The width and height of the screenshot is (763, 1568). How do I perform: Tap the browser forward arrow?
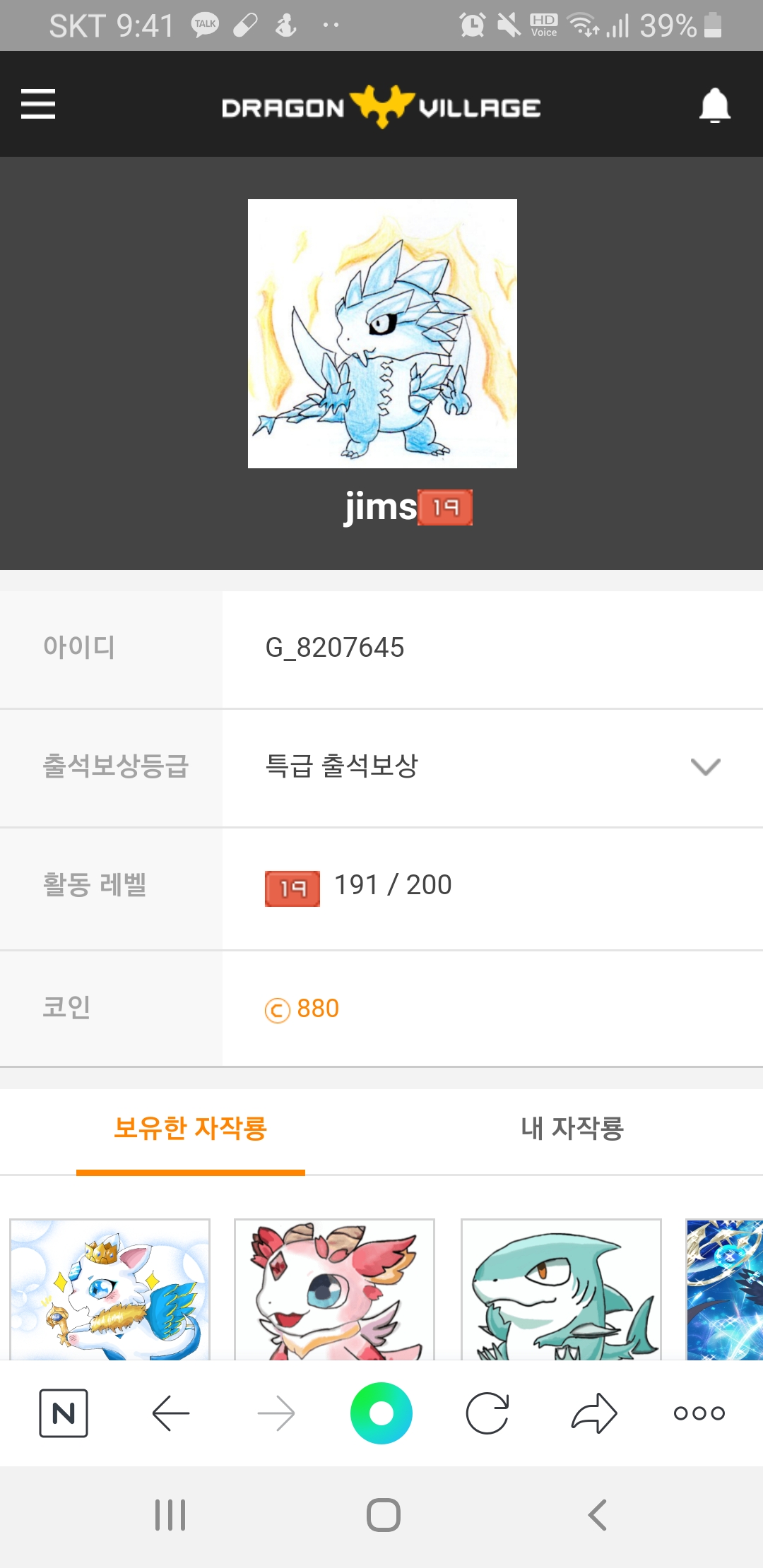pyautogui.click(x=276, y=1413)
